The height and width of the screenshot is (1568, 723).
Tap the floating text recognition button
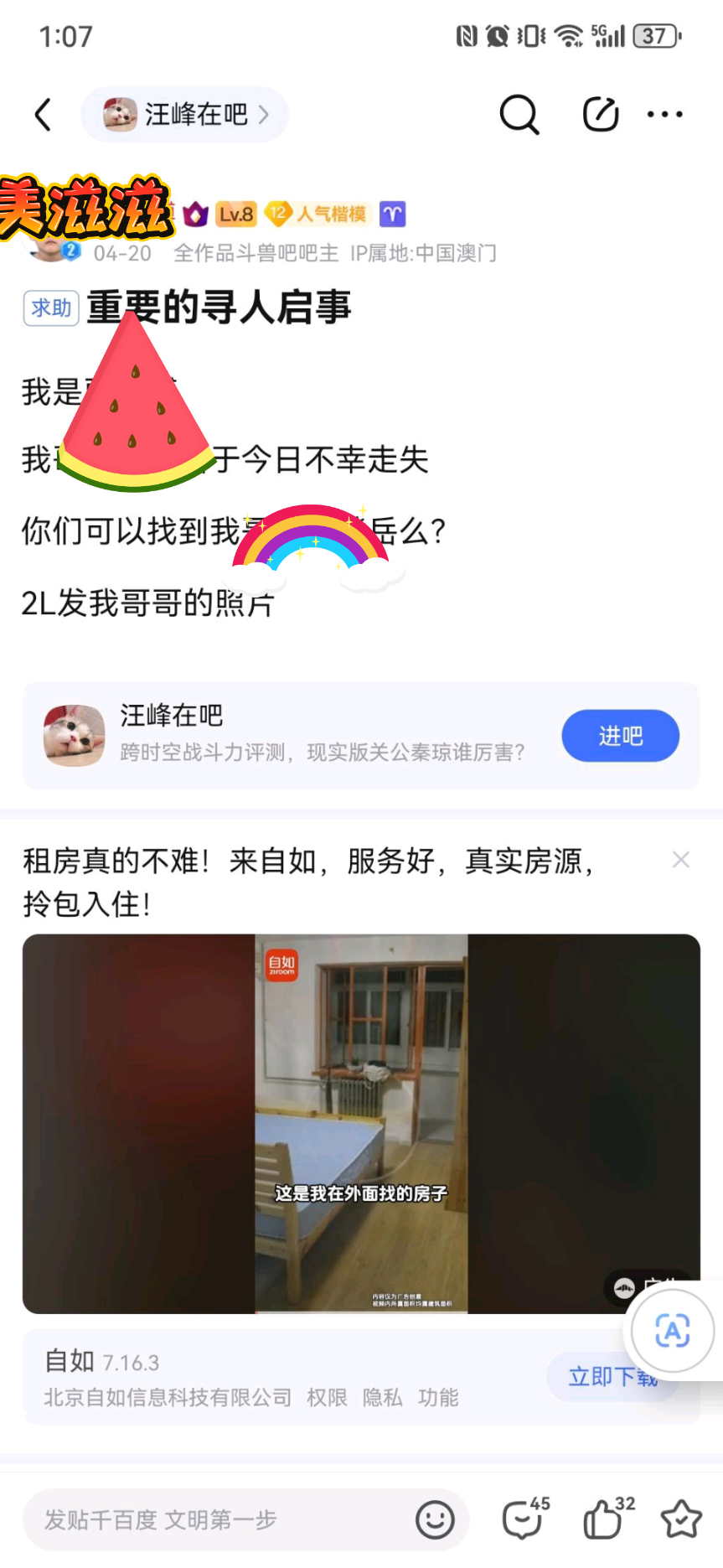tap(673, 1330)
